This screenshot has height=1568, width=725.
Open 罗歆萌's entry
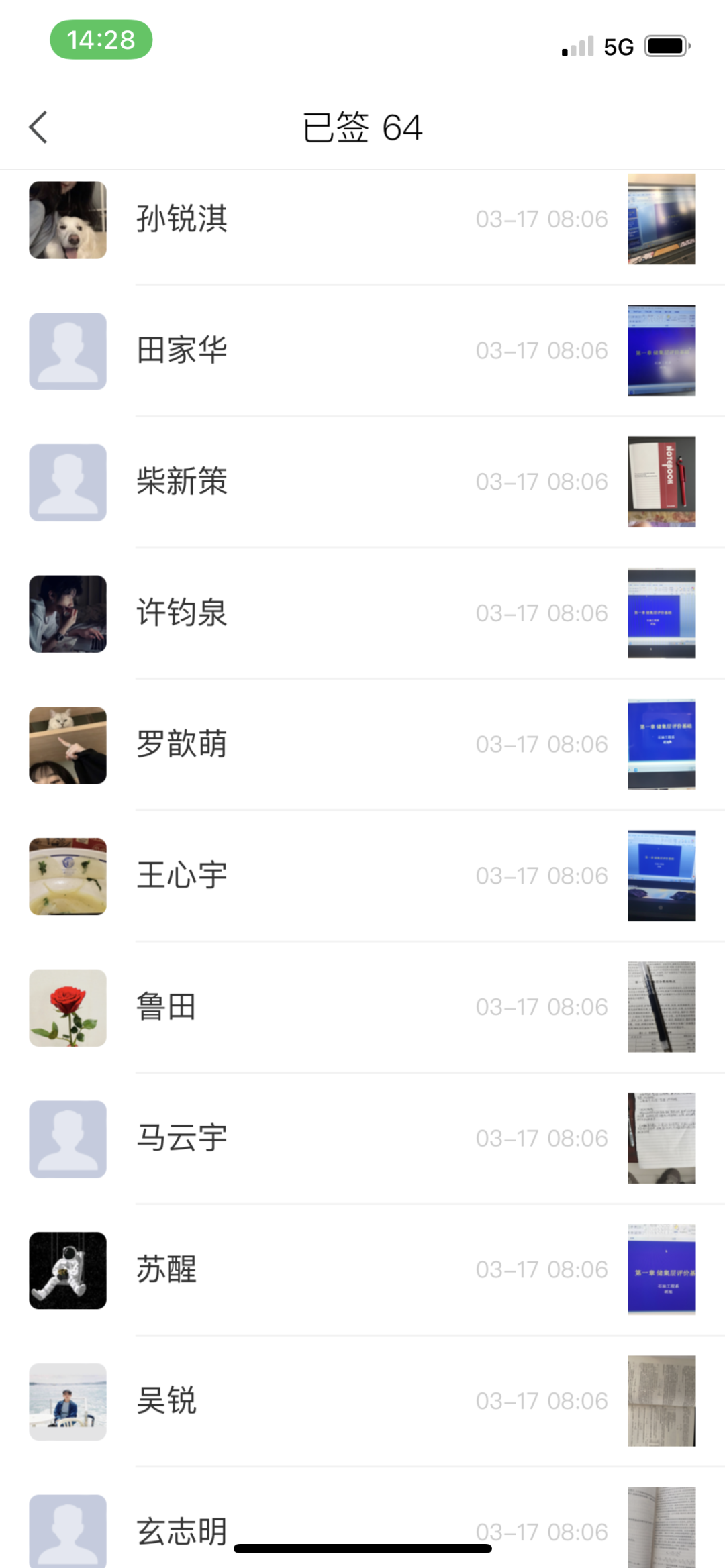tap(302, 744)
